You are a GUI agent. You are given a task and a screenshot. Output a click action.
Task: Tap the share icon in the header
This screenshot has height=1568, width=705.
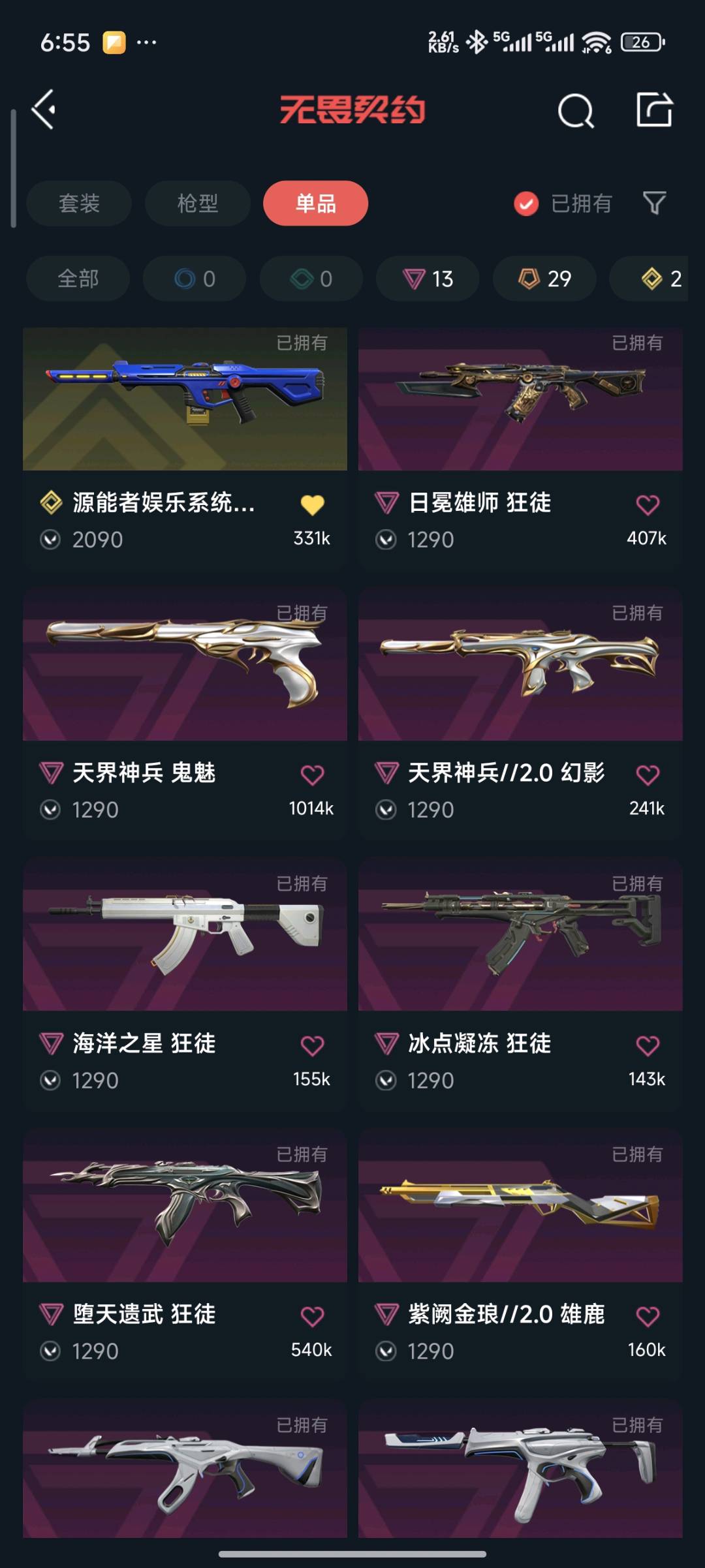654,109
